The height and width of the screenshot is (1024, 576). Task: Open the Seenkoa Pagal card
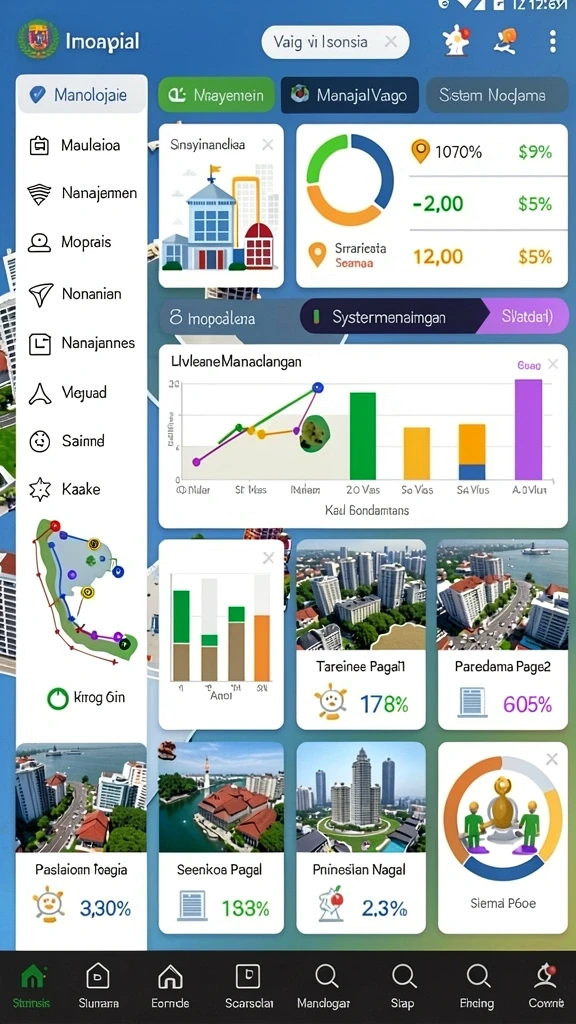(x=221, y=837)
